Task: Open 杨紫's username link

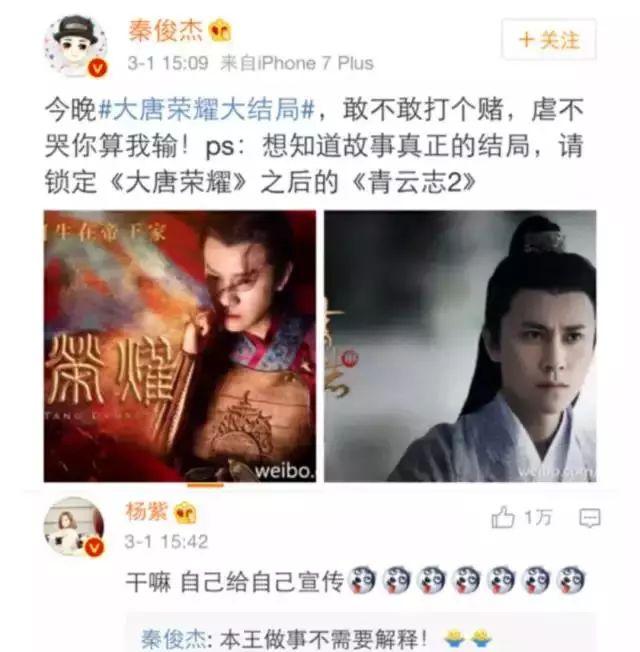Action: pyautogui.click(x=143, y=512)
